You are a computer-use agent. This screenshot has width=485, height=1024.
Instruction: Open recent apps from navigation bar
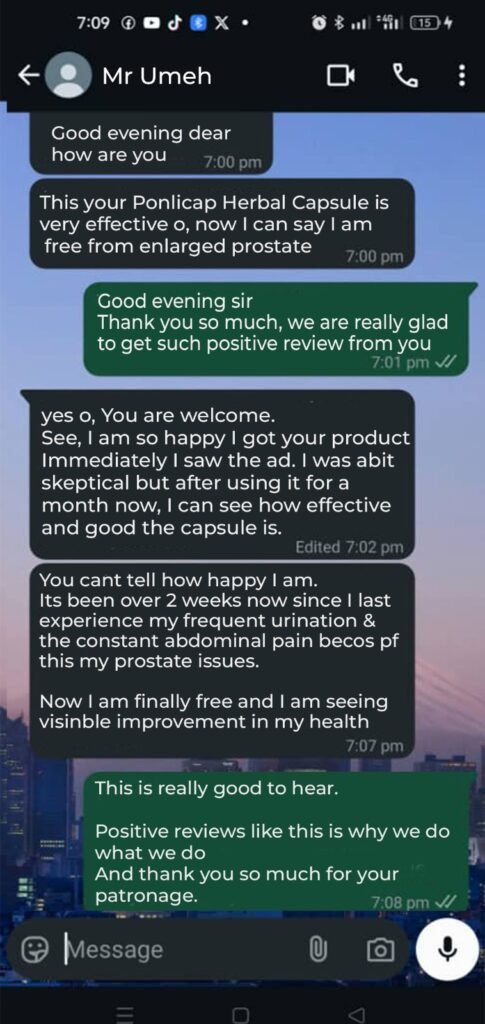point(125,1015)
